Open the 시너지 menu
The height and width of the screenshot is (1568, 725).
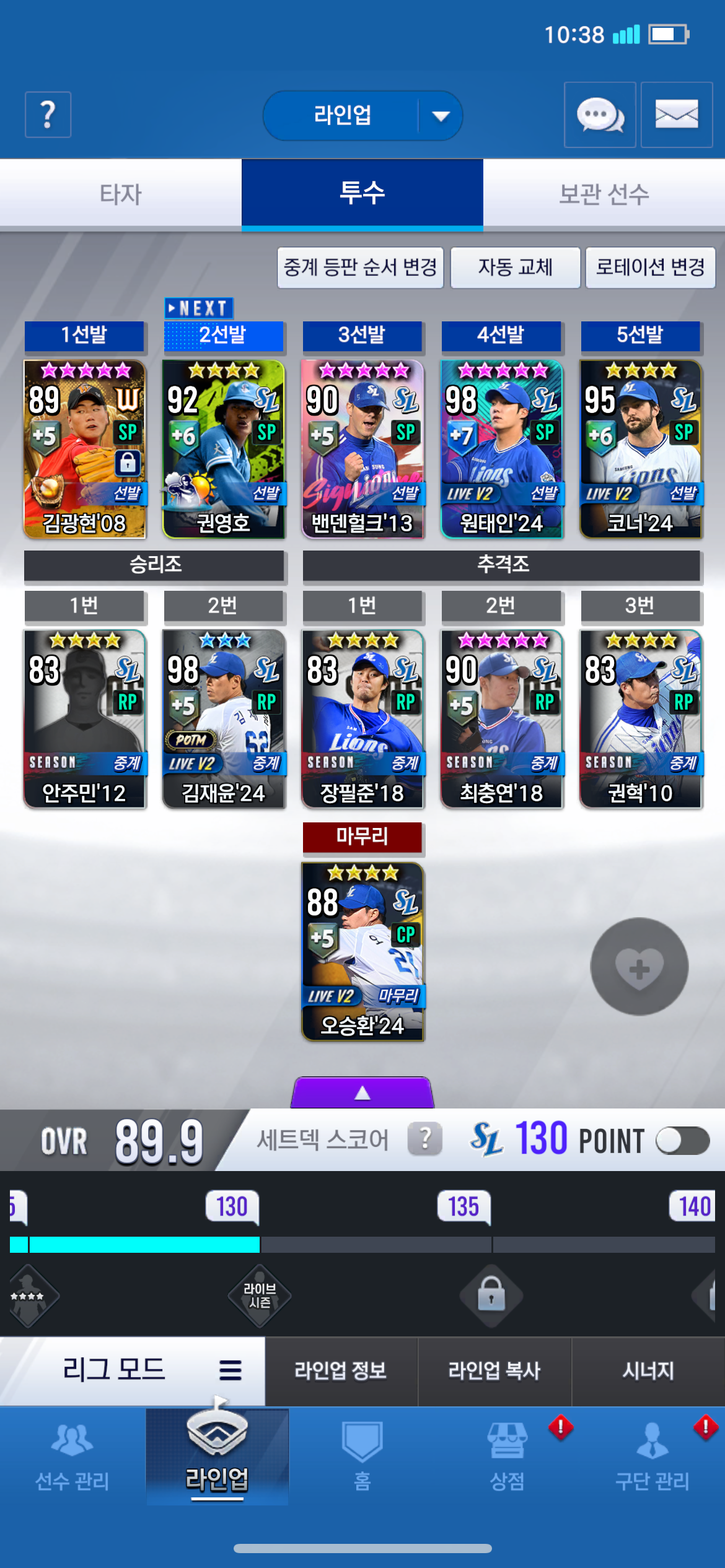pyautogui.click(x=648, y=1370)
